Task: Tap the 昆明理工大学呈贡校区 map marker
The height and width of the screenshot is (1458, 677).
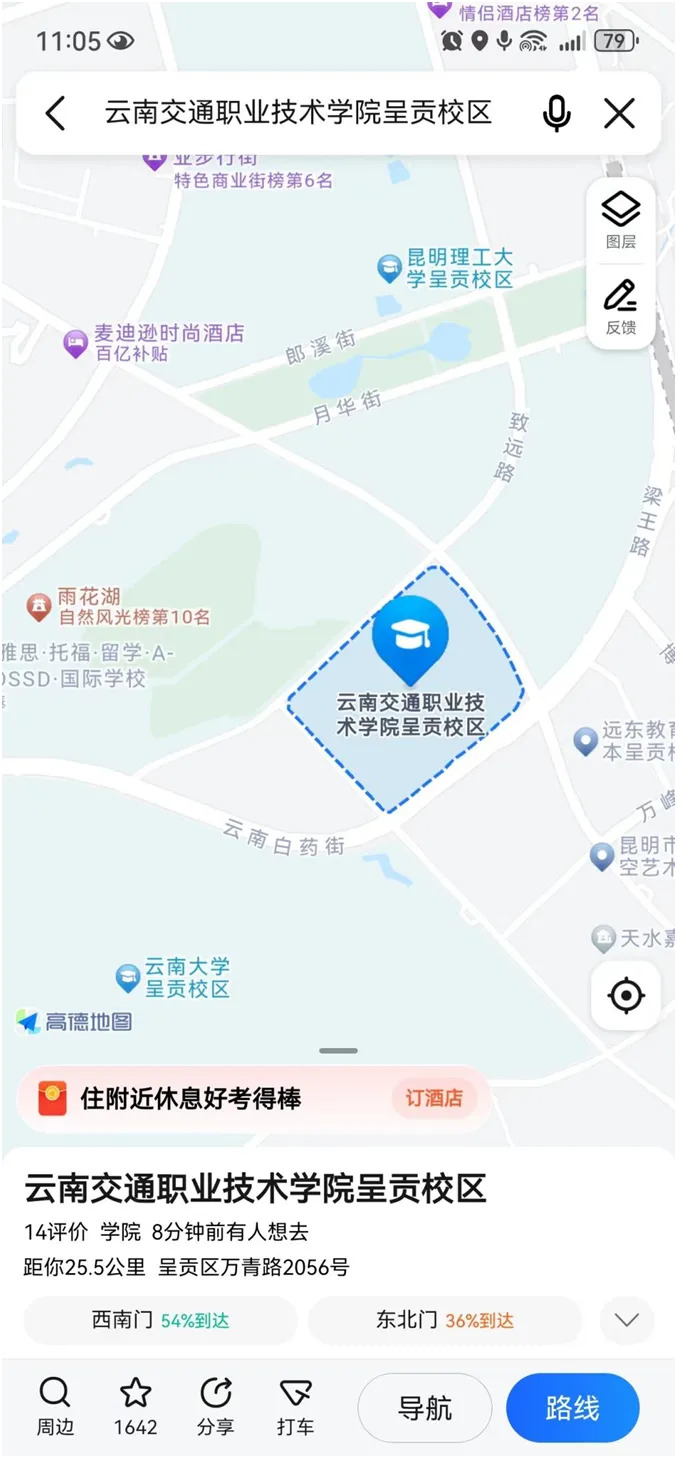Action: point(389,268)
